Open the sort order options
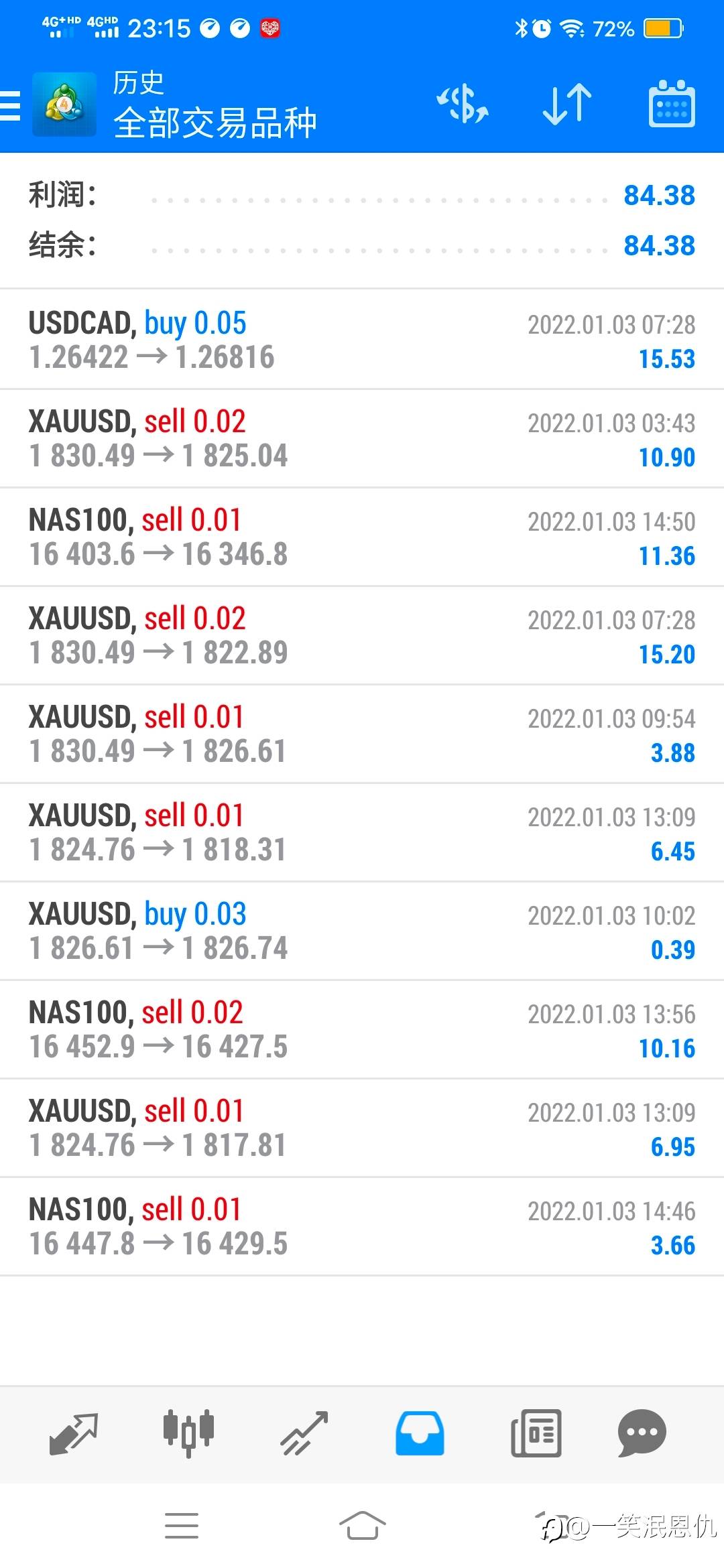The width and height of the screenshot is (724, 1568). pos(567,105)
